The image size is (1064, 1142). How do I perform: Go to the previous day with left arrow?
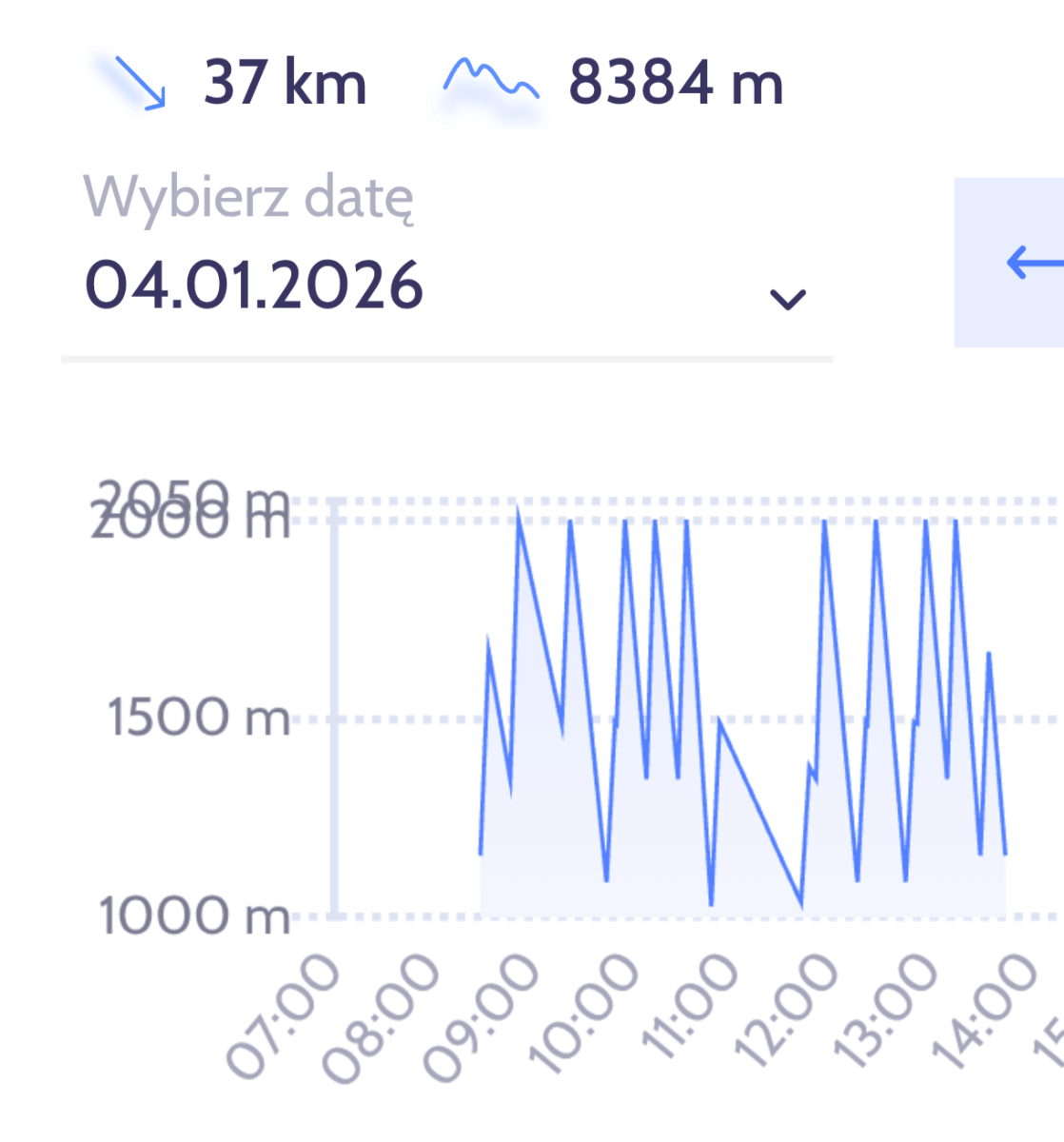tap(1022, 263)
